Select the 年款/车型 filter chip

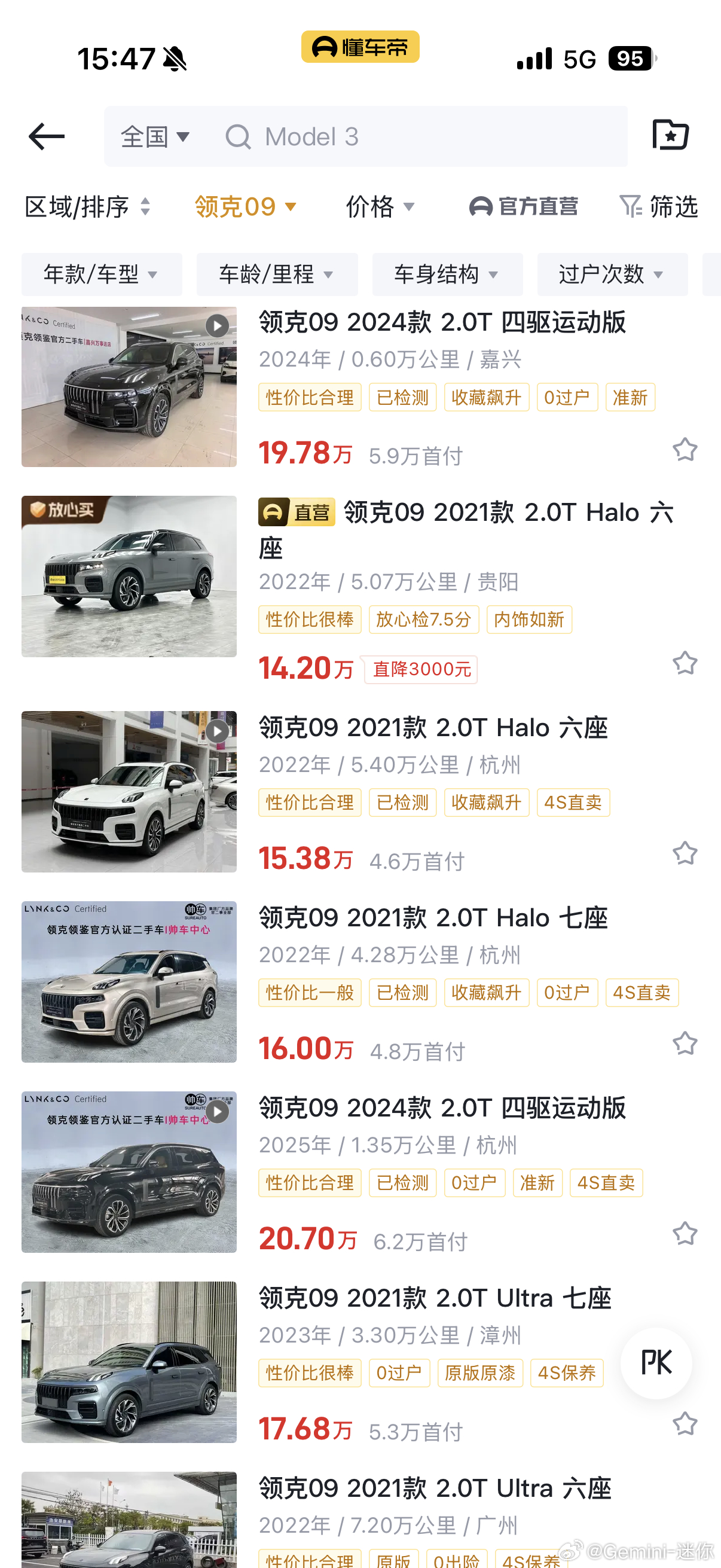pyautogui.click(x=102, y=274)
